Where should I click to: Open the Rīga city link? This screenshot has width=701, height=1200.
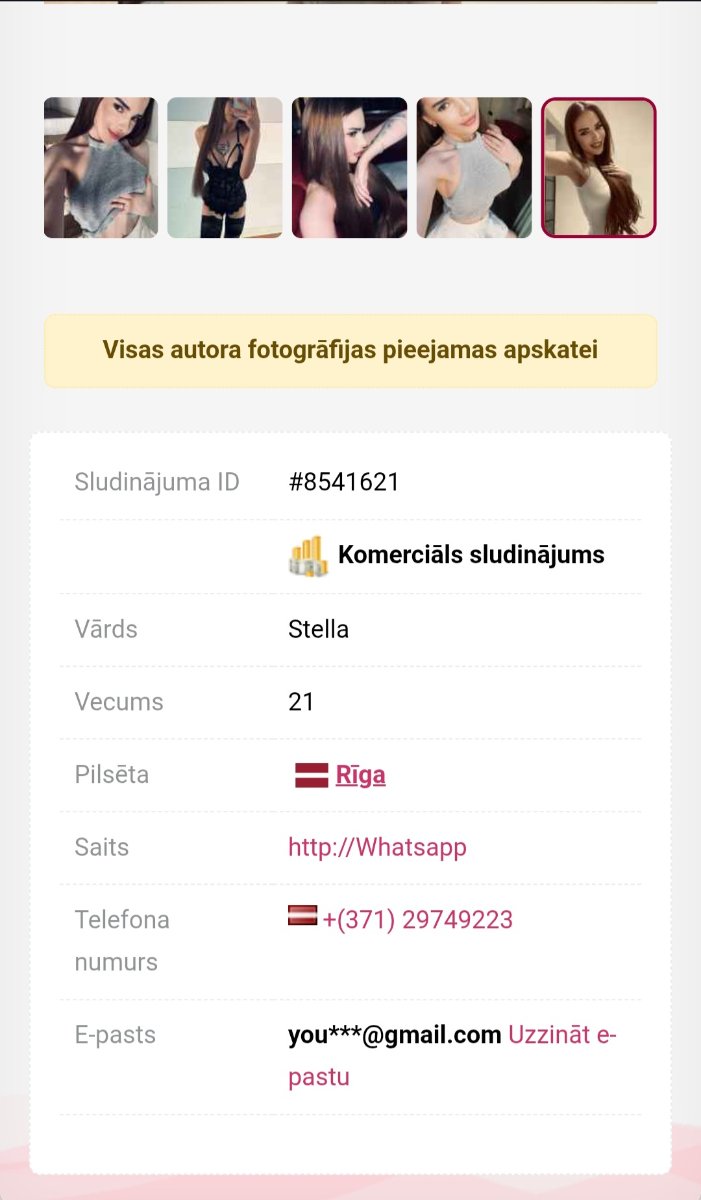click(361, 775)
